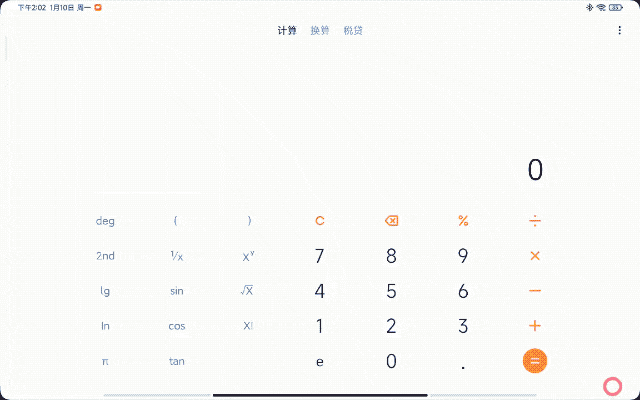Viewport: 640px width, 400px height.
Task: Insert the square root function
Action: coord(248,291)
